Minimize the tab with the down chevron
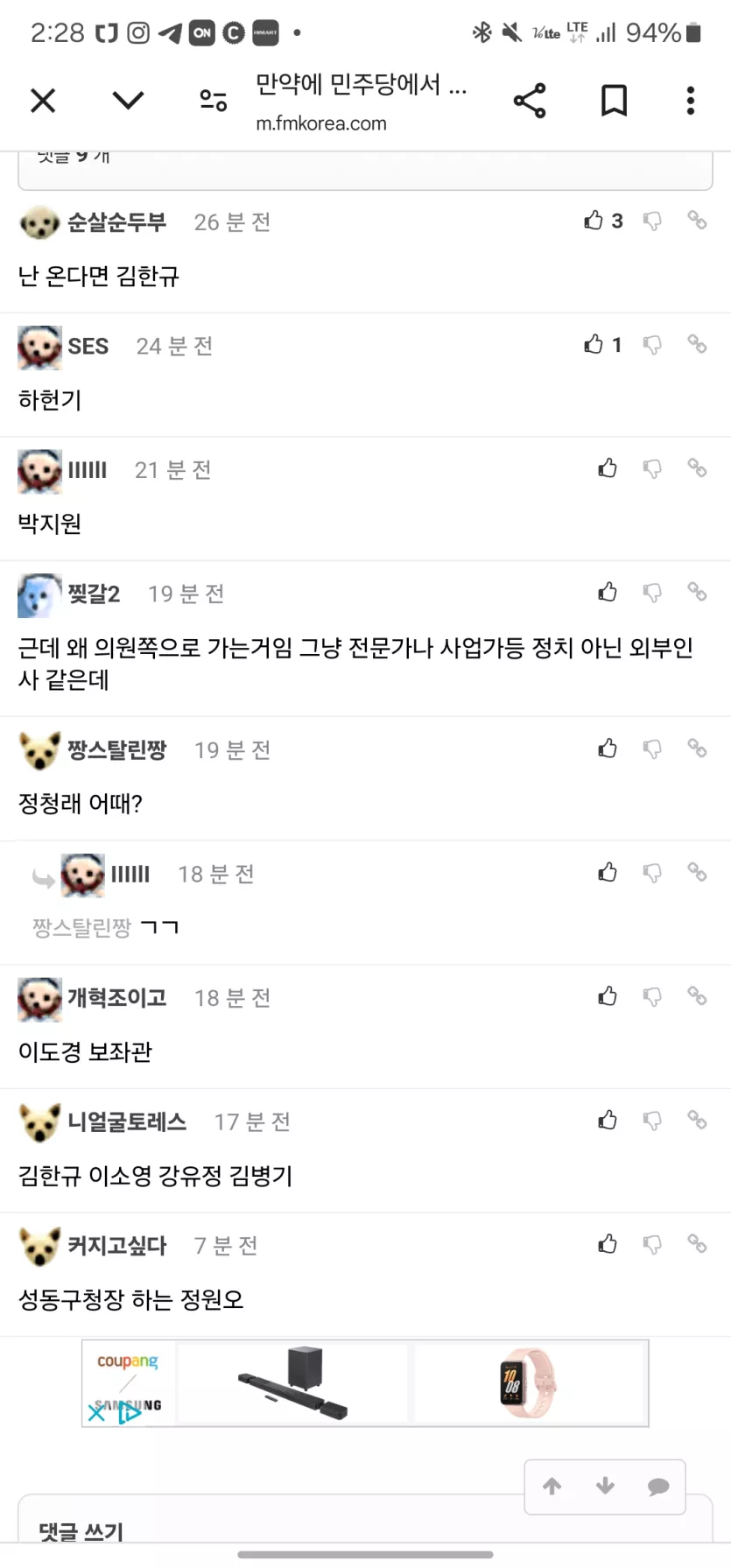Viewport: 731px width, 1568px height. [128, 101]
